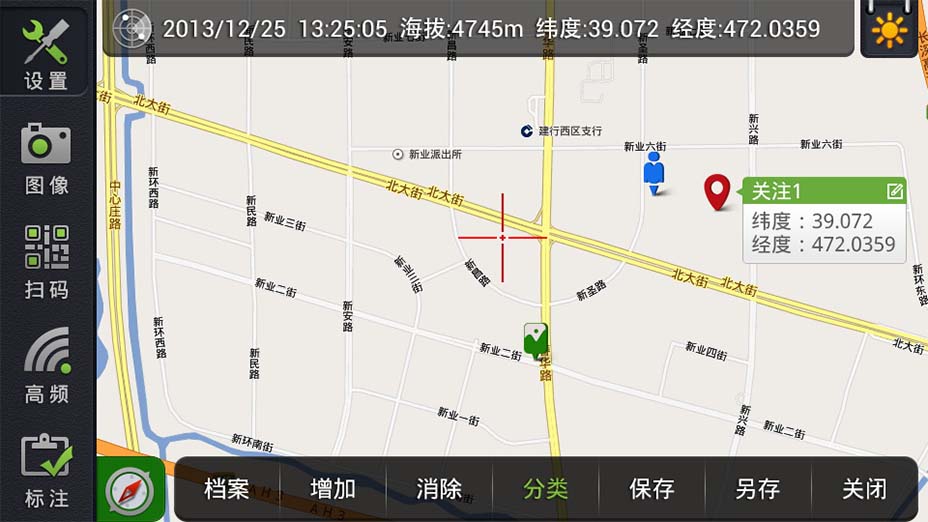Choose 另存 save as
Viewport: 928px width, 522px height.
click(757, 489)
